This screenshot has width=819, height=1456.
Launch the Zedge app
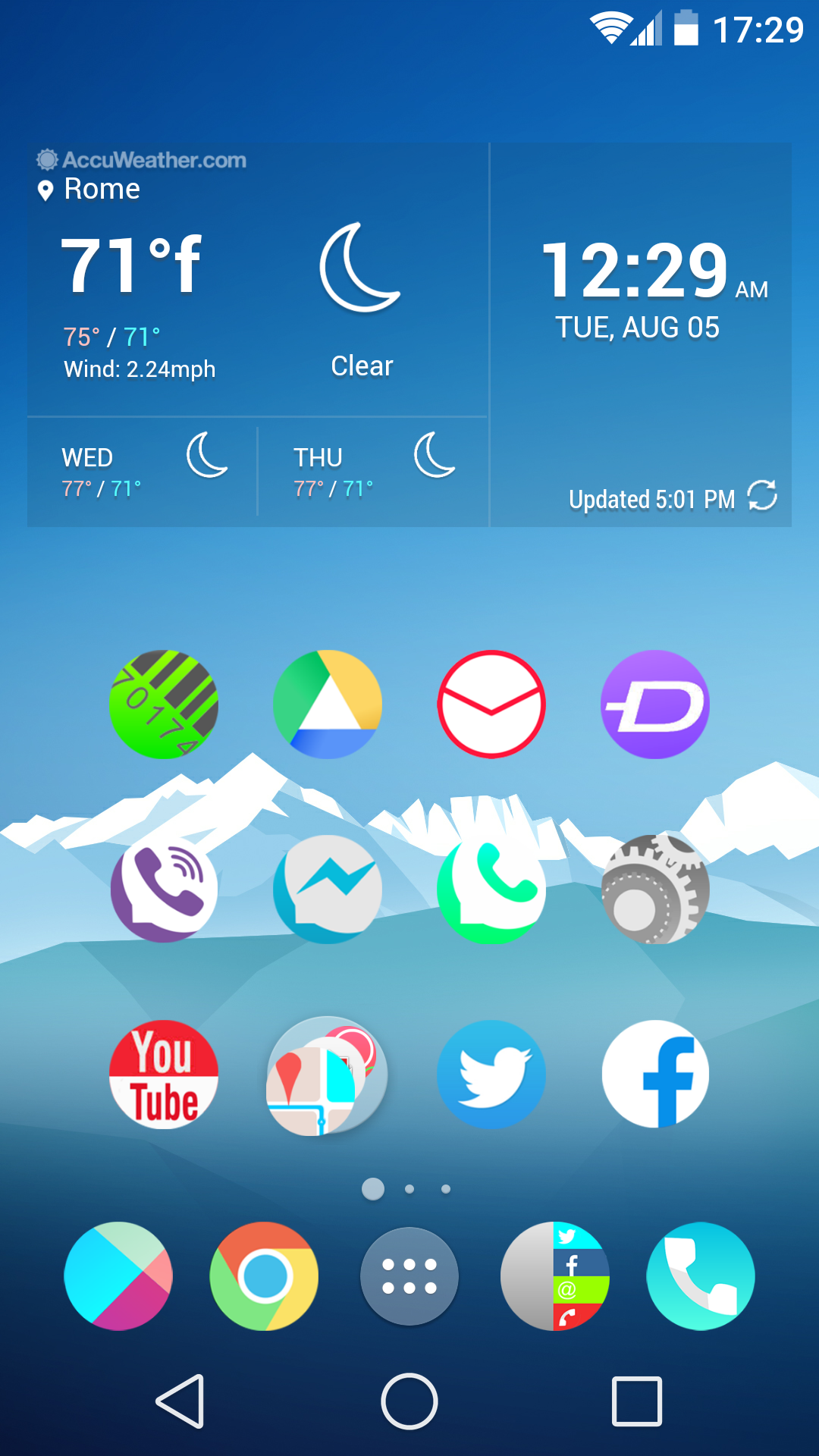click(x=655, y=704)
